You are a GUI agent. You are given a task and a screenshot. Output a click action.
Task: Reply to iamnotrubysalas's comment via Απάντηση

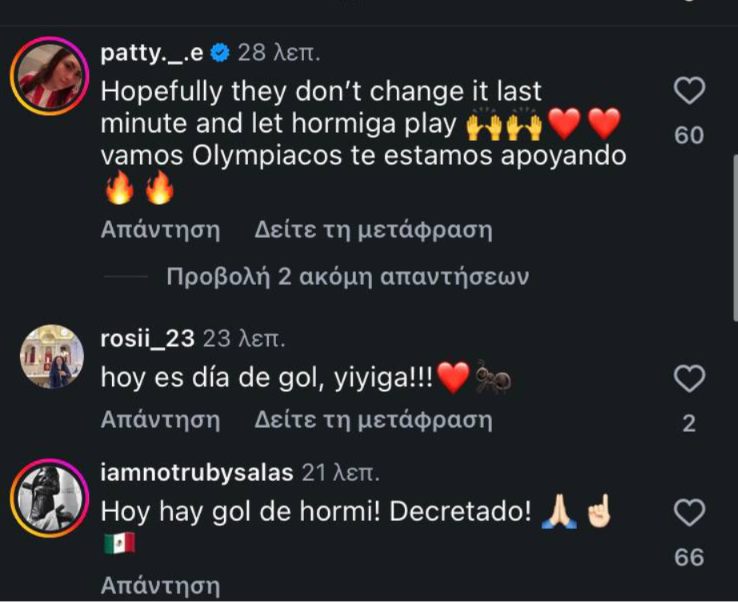coord(160,586)
